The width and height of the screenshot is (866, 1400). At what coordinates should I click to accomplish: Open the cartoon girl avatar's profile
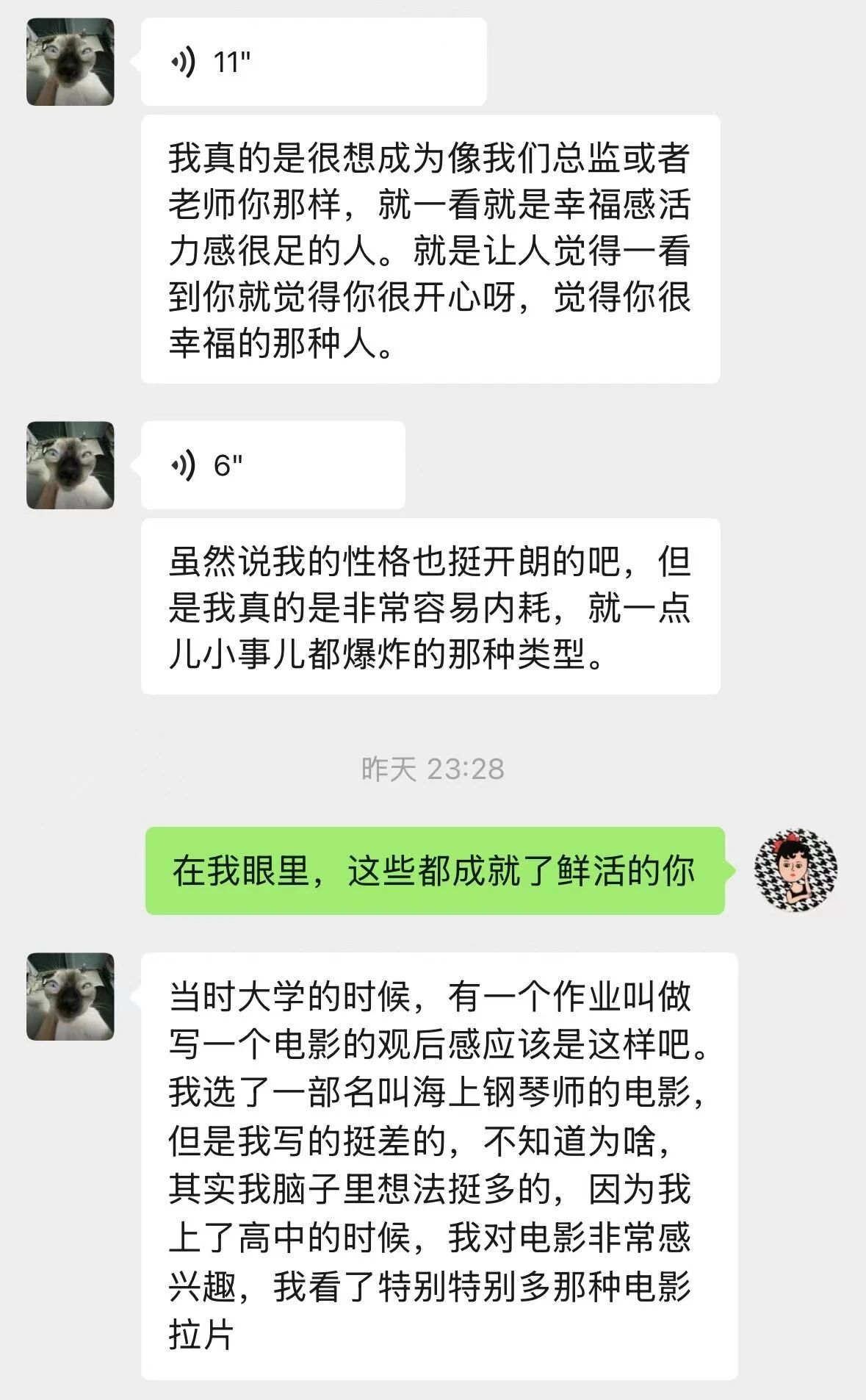click(796, 871)
